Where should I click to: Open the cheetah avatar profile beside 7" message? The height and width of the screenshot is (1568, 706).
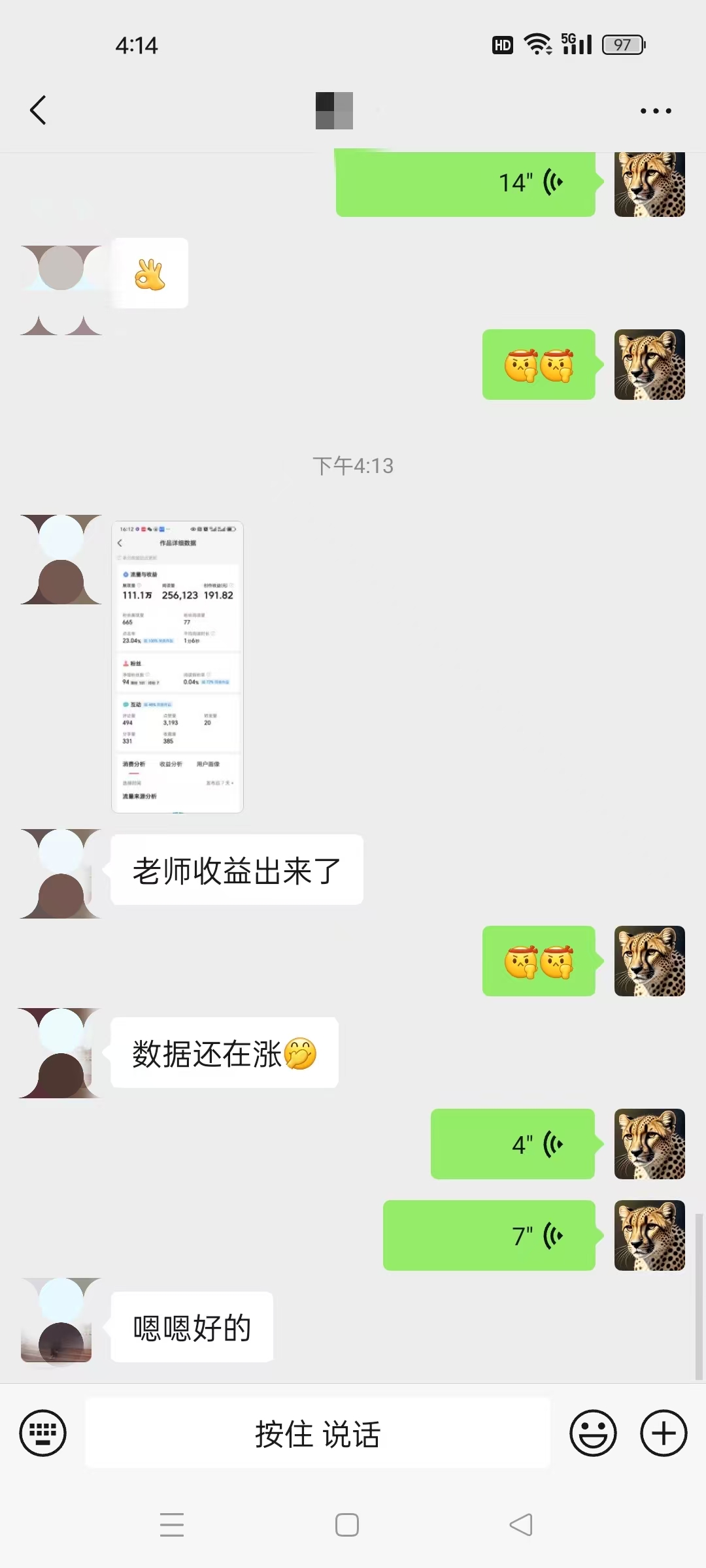(x=649, y=1235)
